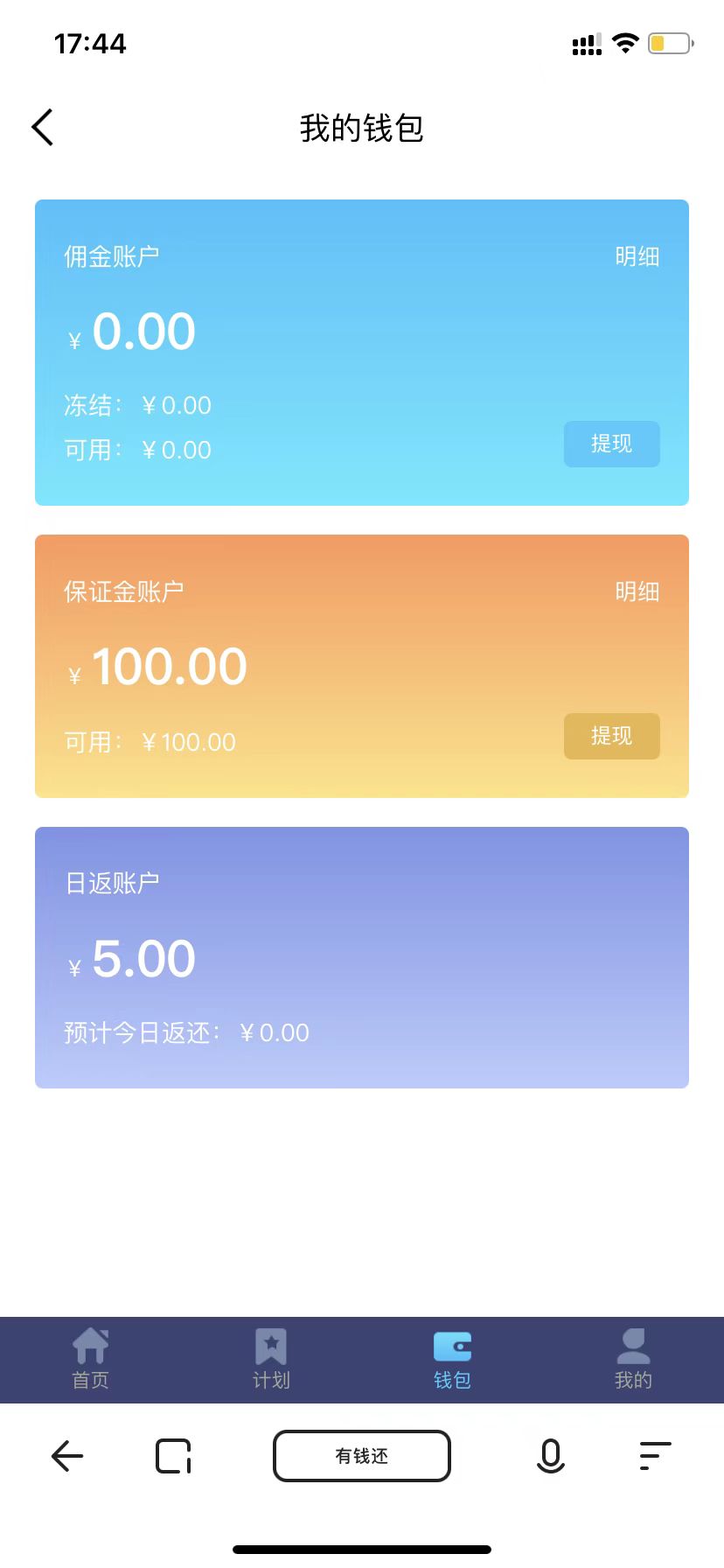724x1568 pixels.
Task: Go back from the 我的钱包 page
Action: pos(43,128)
